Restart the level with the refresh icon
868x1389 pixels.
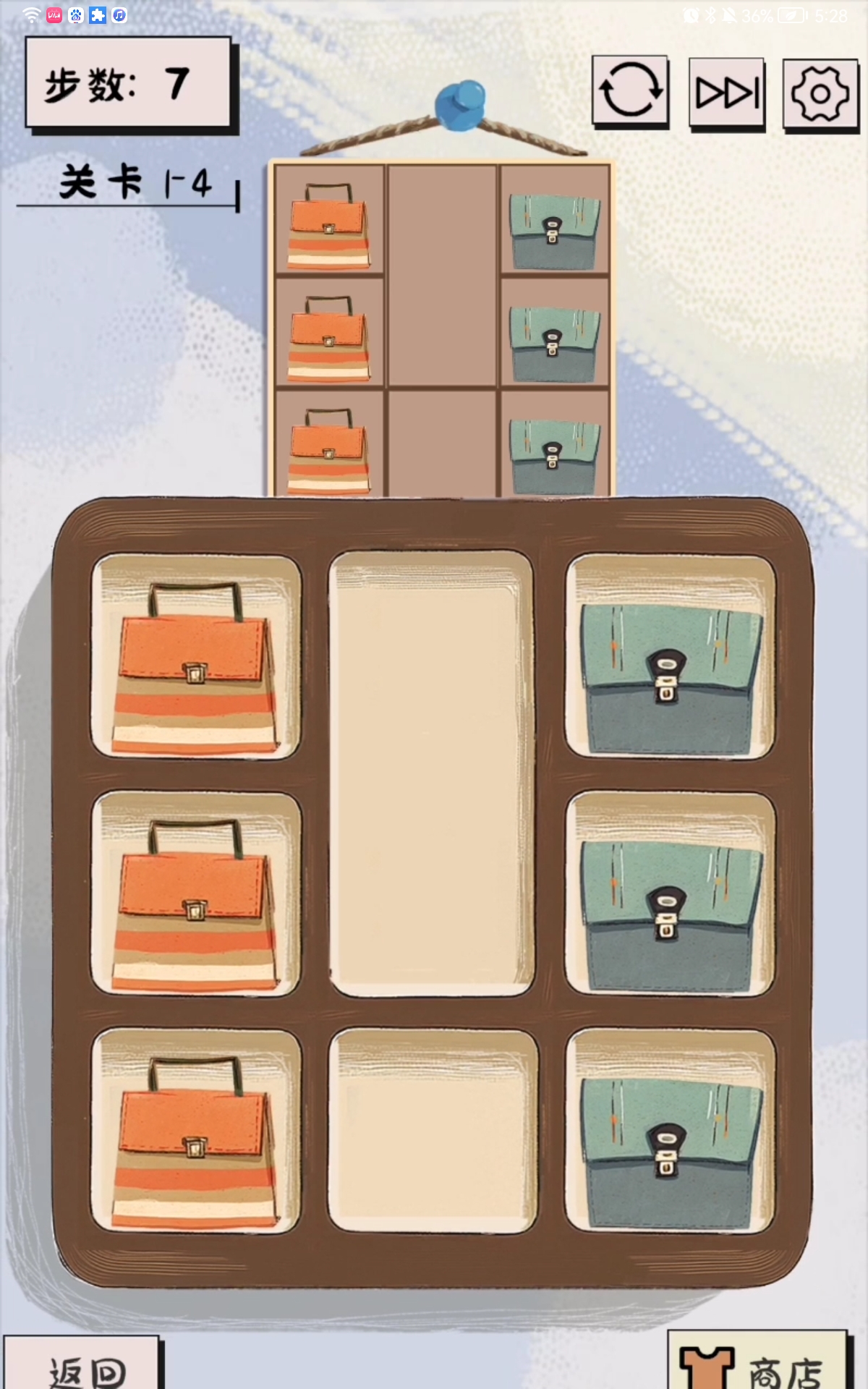point(630,91)
